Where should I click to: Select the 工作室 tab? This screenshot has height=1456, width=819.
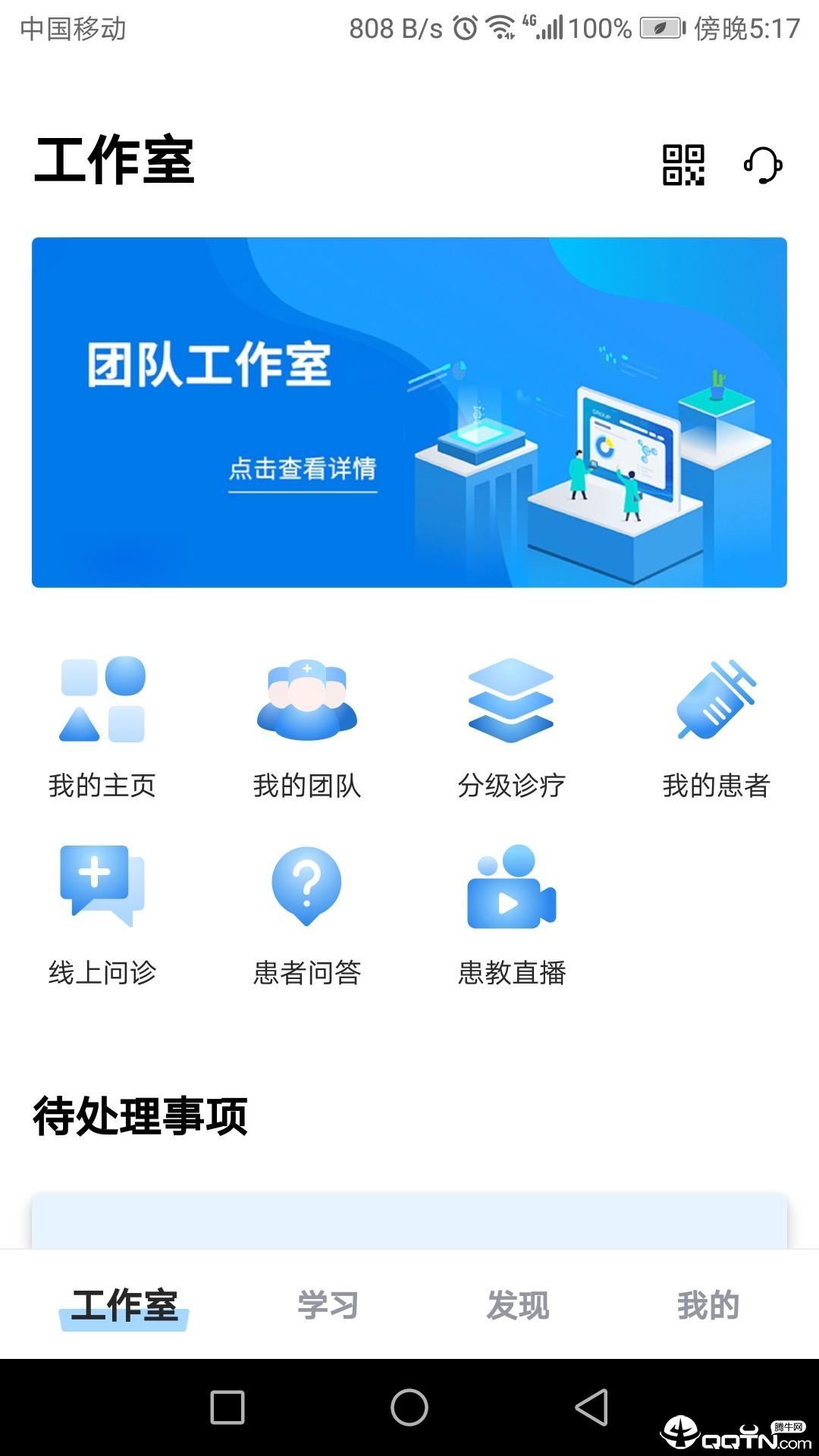click(124, 1305)
